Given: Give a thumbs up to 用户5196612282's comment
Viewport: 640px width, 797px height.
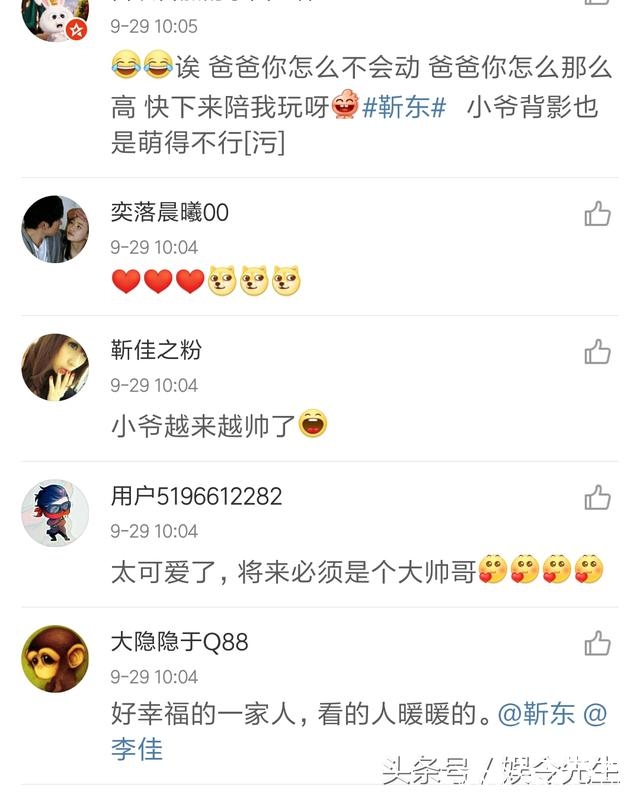Looking at the screenshot, I should [597, 497].
